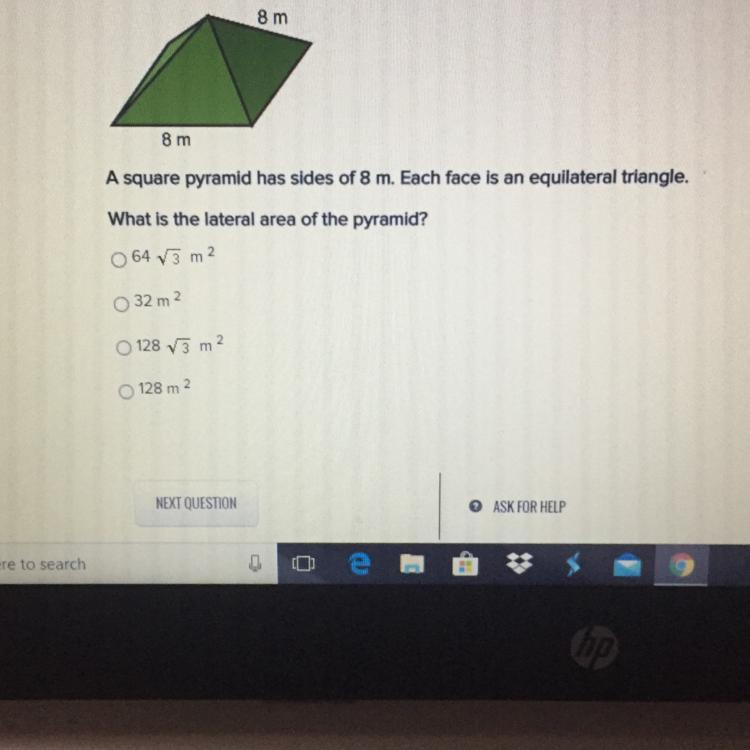Image resolution: width=750 pixels, height=750 pixels.
Task: Launch the Microsoft Store from the taskbar
Action: pyautogui.click(x=464, y=567)
